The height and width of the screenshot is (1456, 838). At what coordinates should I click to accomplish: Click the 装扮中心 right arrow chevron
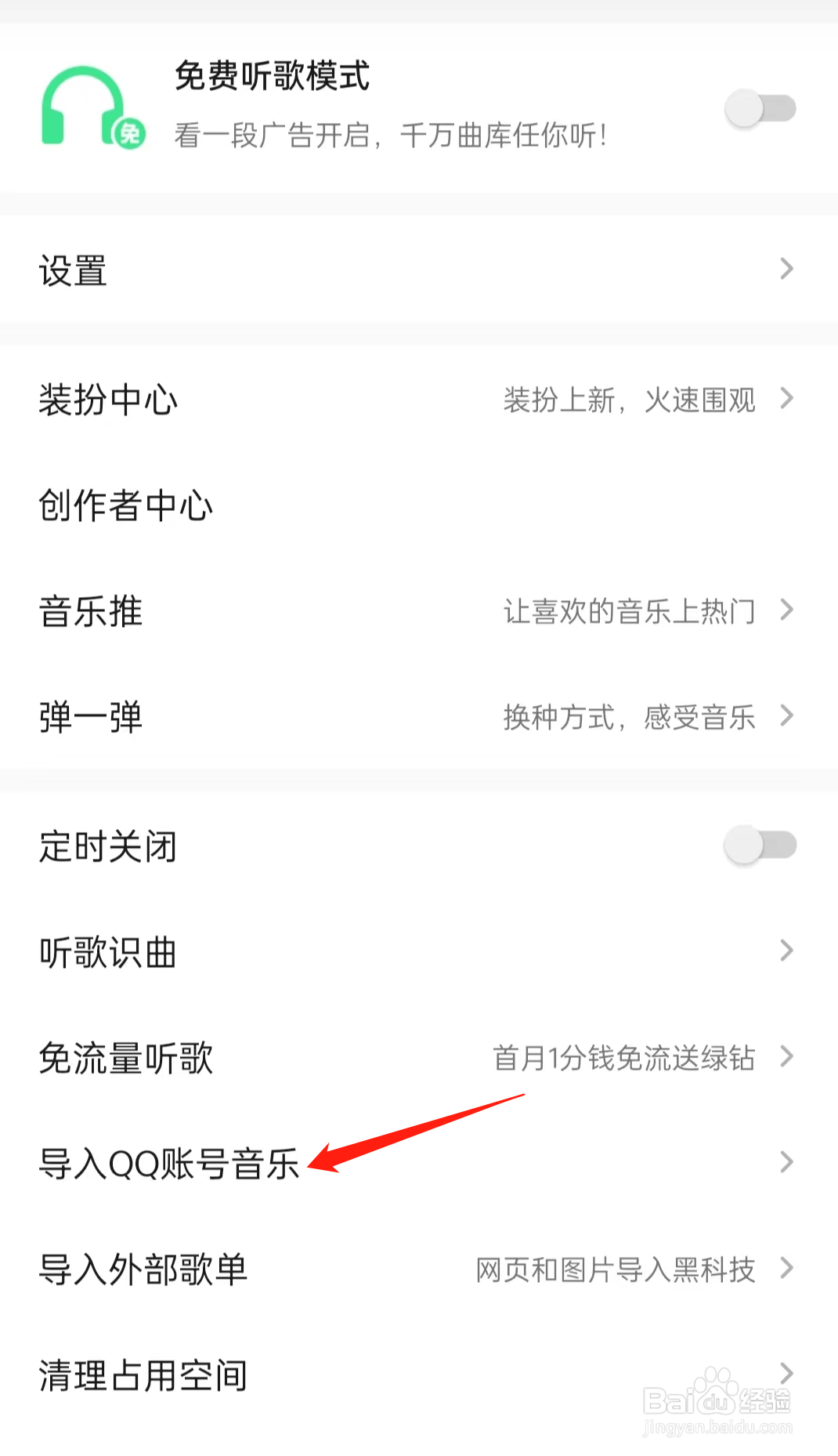coord(788,400)
